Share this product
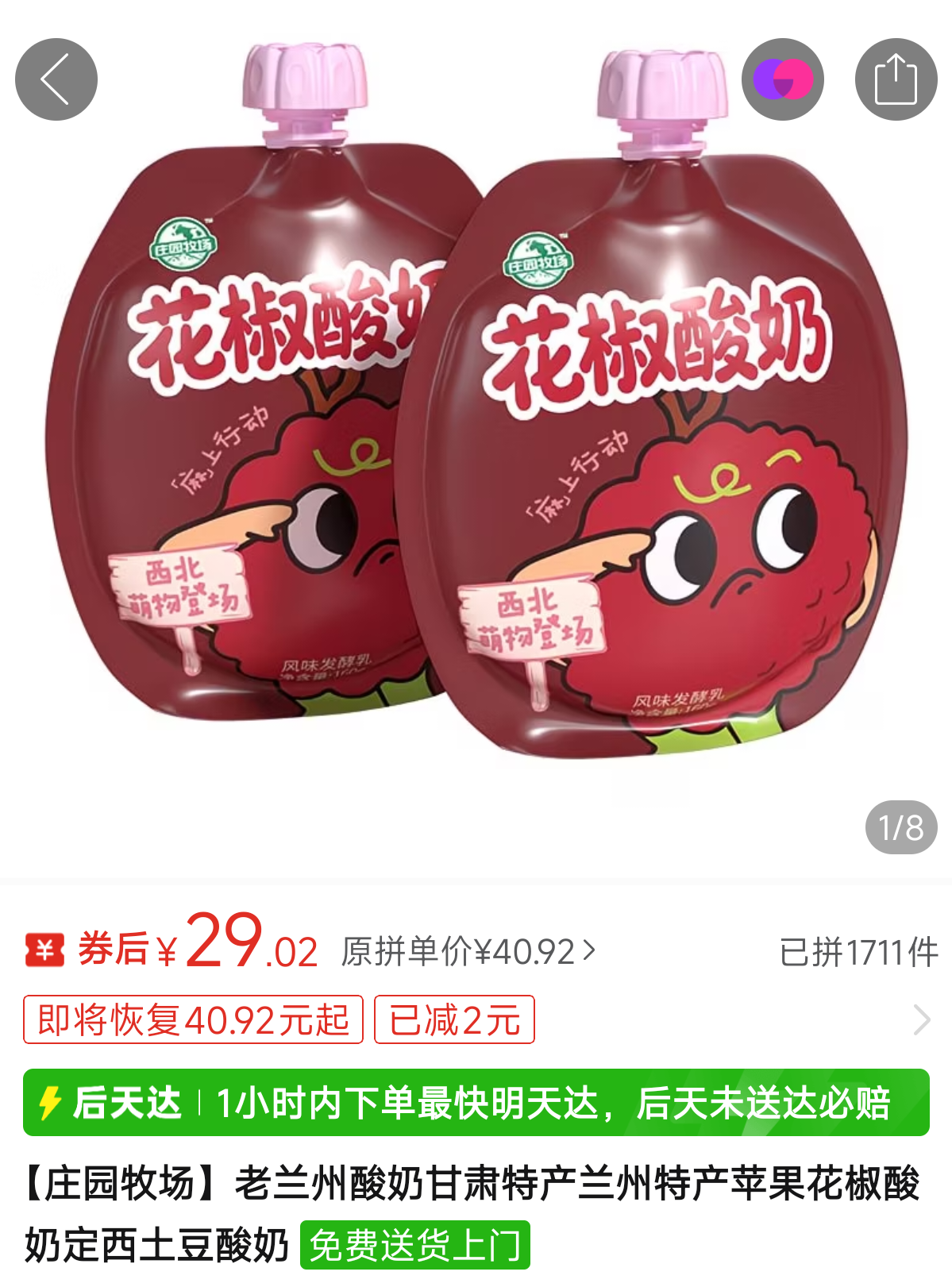 [896, 79]
